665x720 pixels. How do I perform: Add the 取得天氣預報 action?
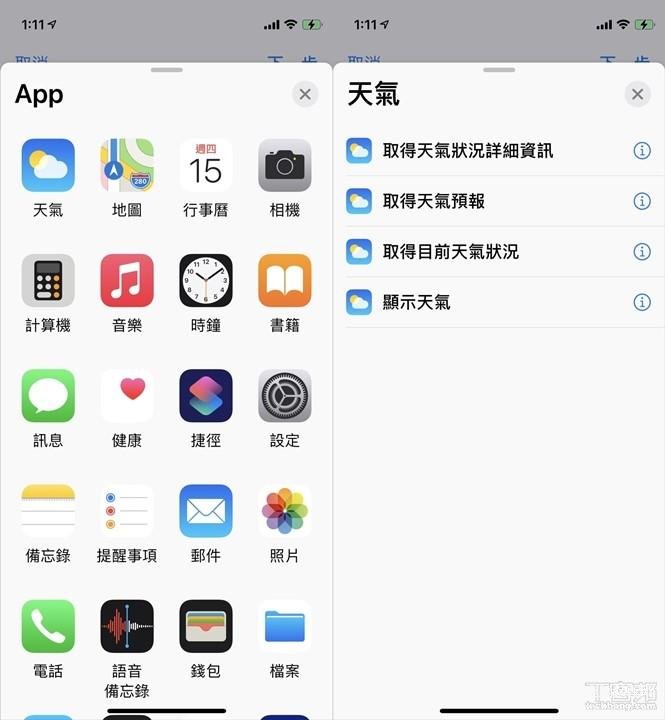point(434,201)
